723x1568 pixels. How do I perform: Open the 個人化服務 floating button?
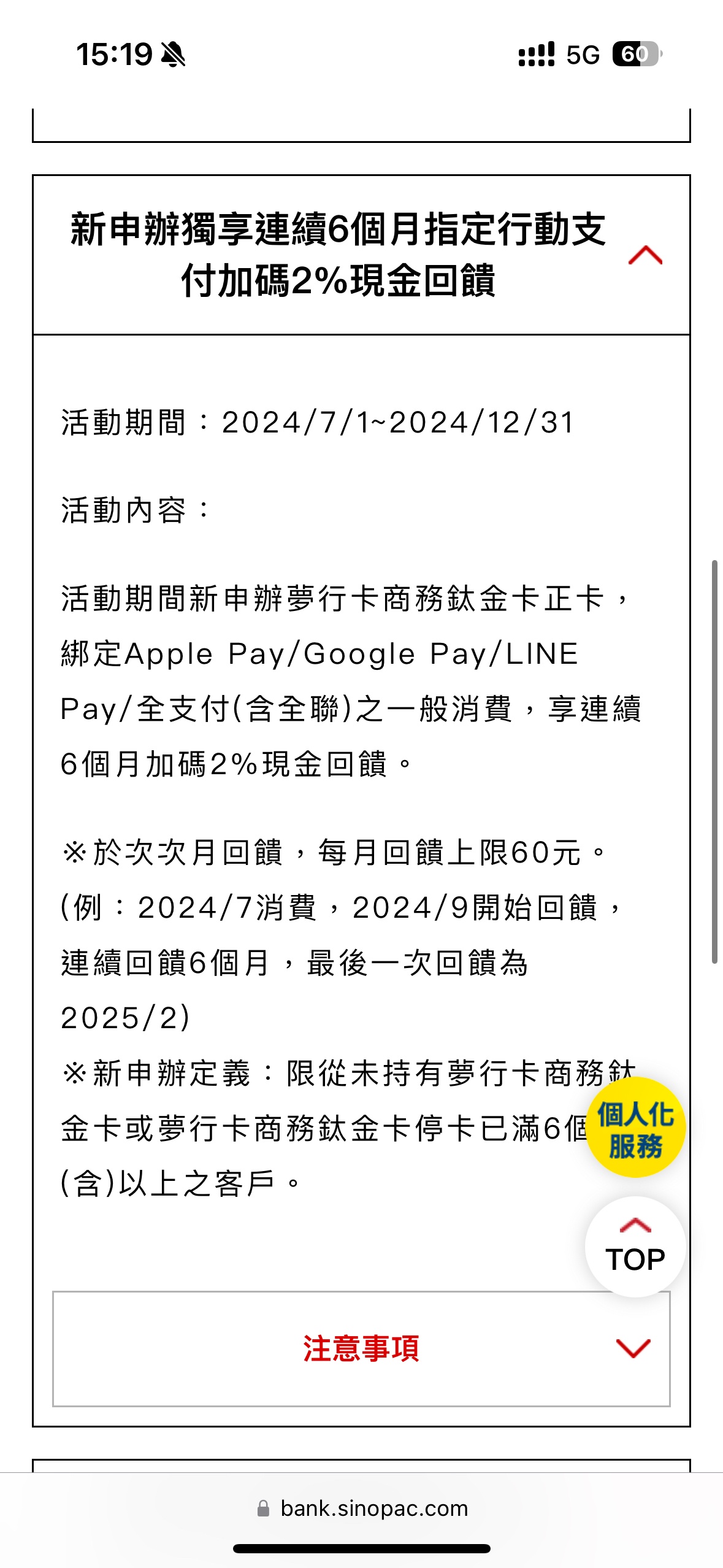click(635, 1128)
